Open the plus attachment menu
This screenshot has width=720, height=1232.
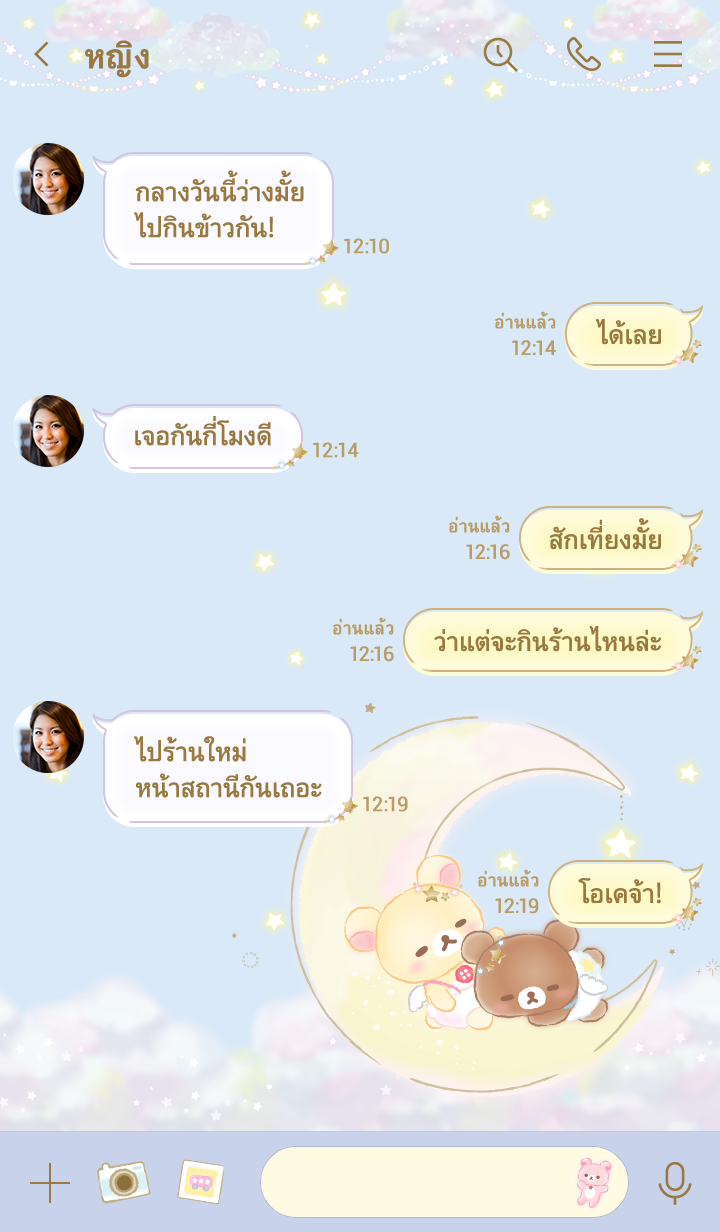[50, 1183]
